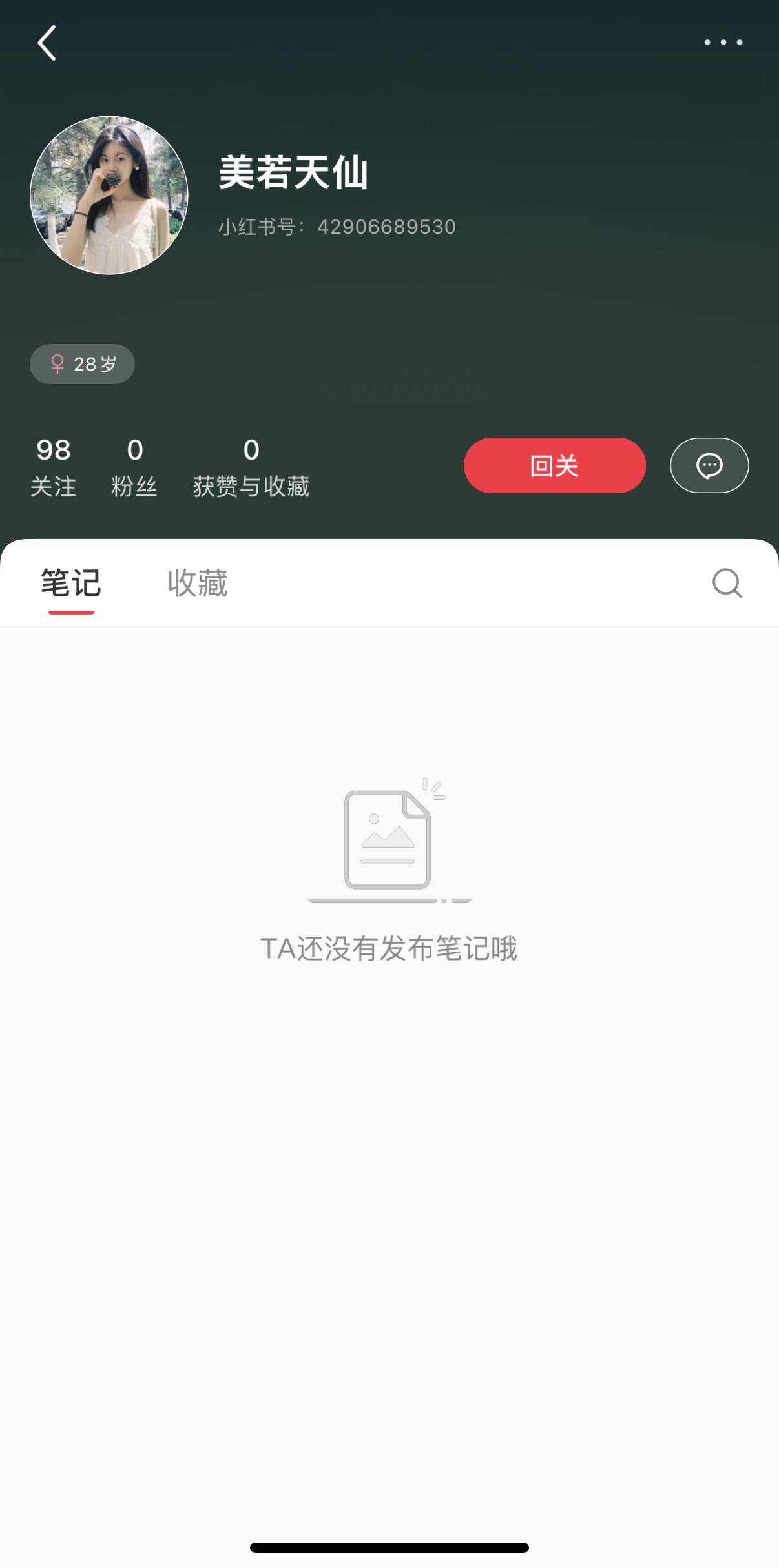Screen dimensions: 779x1568
Task: Open private message chat icon
Action: coord(709,465)
